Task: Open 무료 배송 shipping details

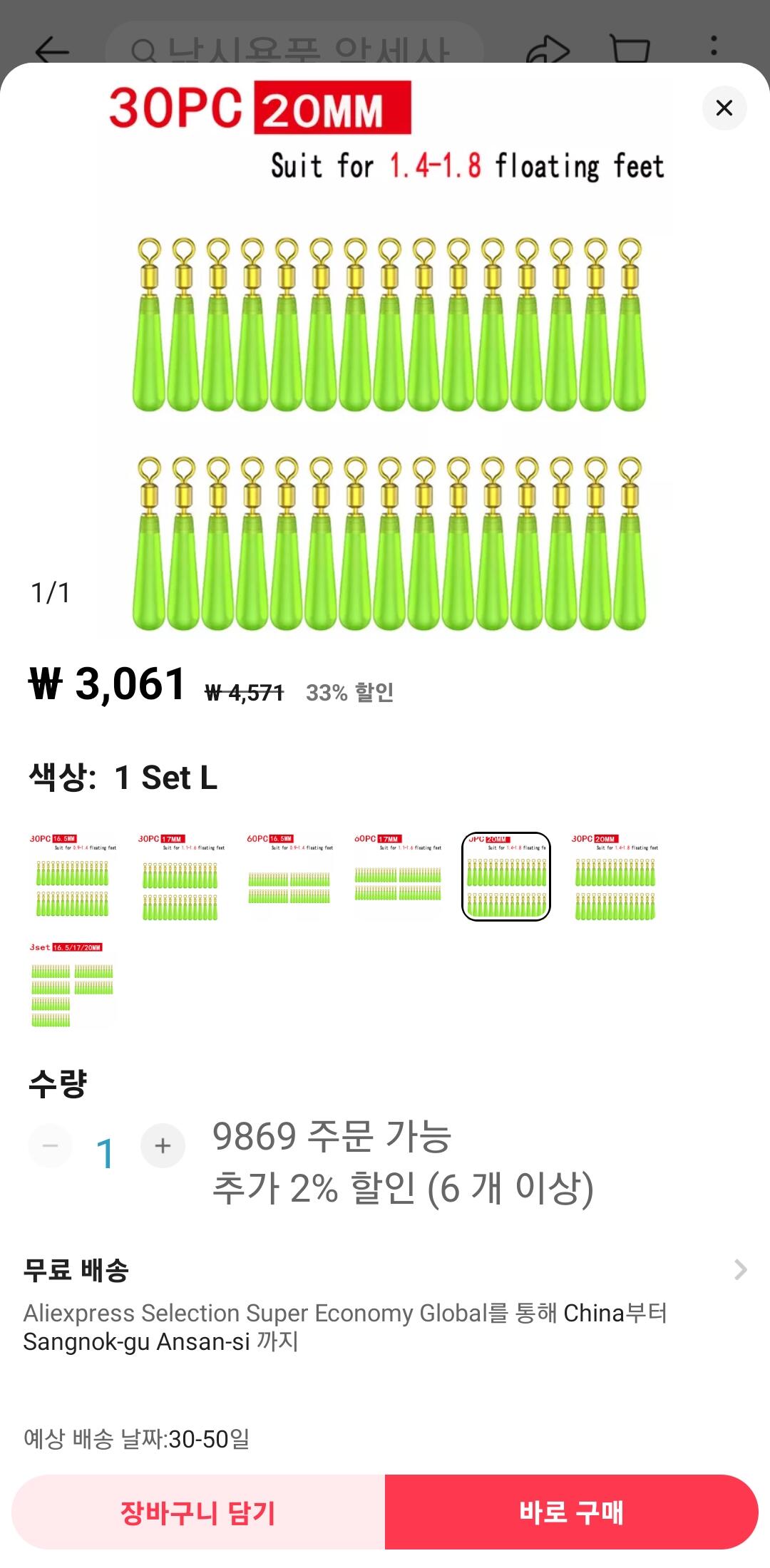Action: (385, 1270)
